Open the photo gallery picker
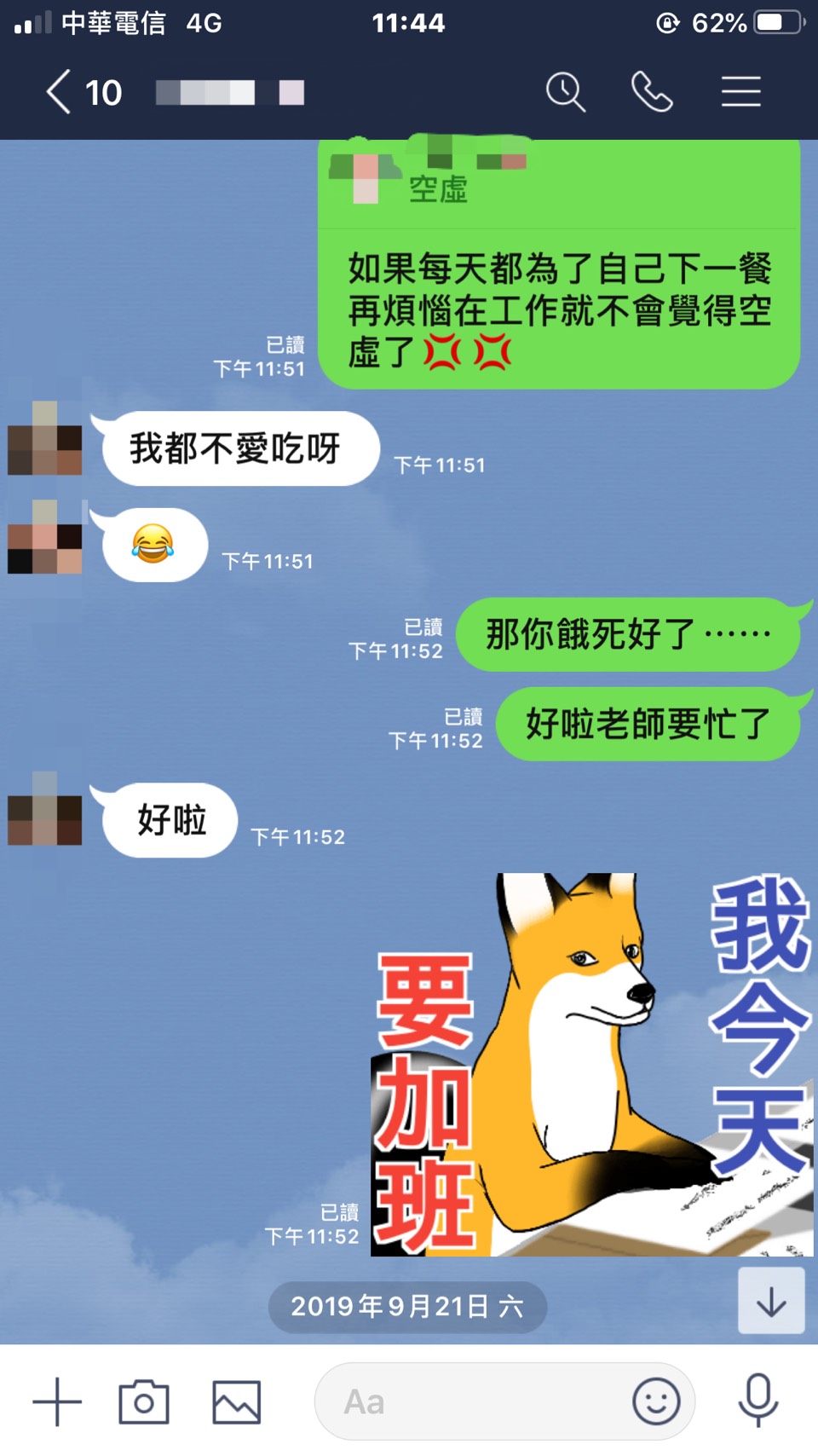This screenshot has height=1456, width=818. click(236, 1401)
